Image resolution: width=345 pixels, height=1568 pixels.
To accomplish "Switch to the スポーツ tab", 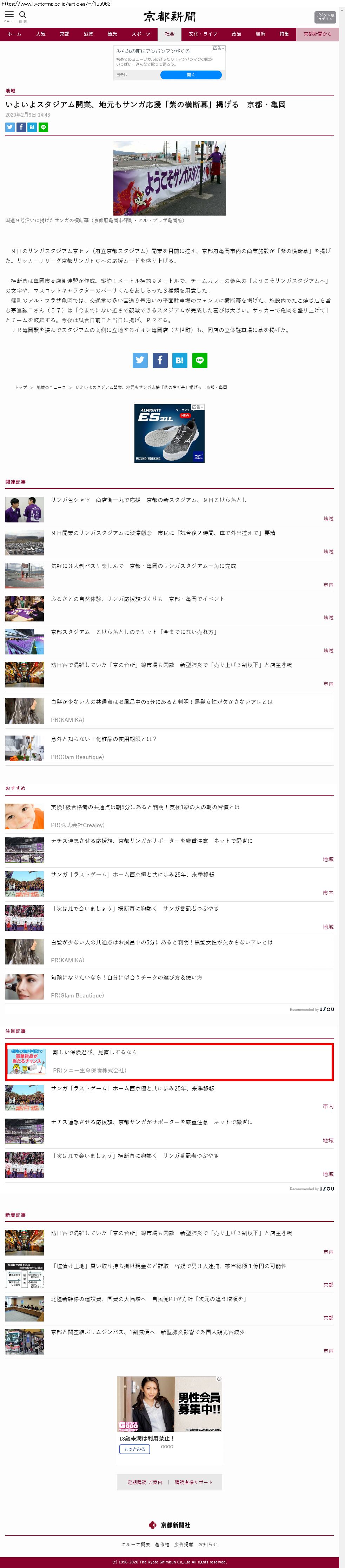I will click(140, 34).
